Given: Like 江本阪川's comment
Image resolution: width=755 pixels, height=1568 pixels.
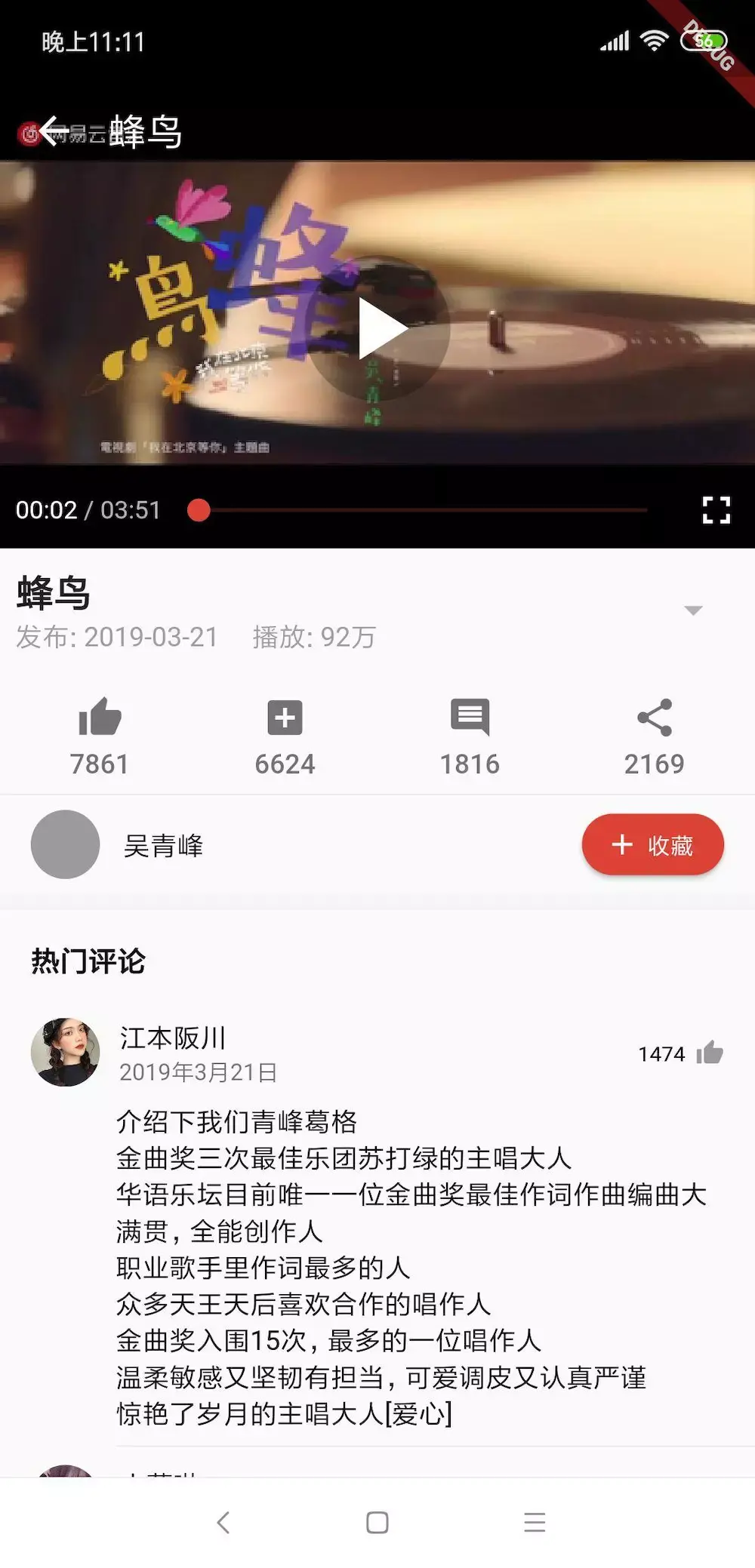Looking at the screenshot, I should pyautogui.click(x=709, y=1053).
